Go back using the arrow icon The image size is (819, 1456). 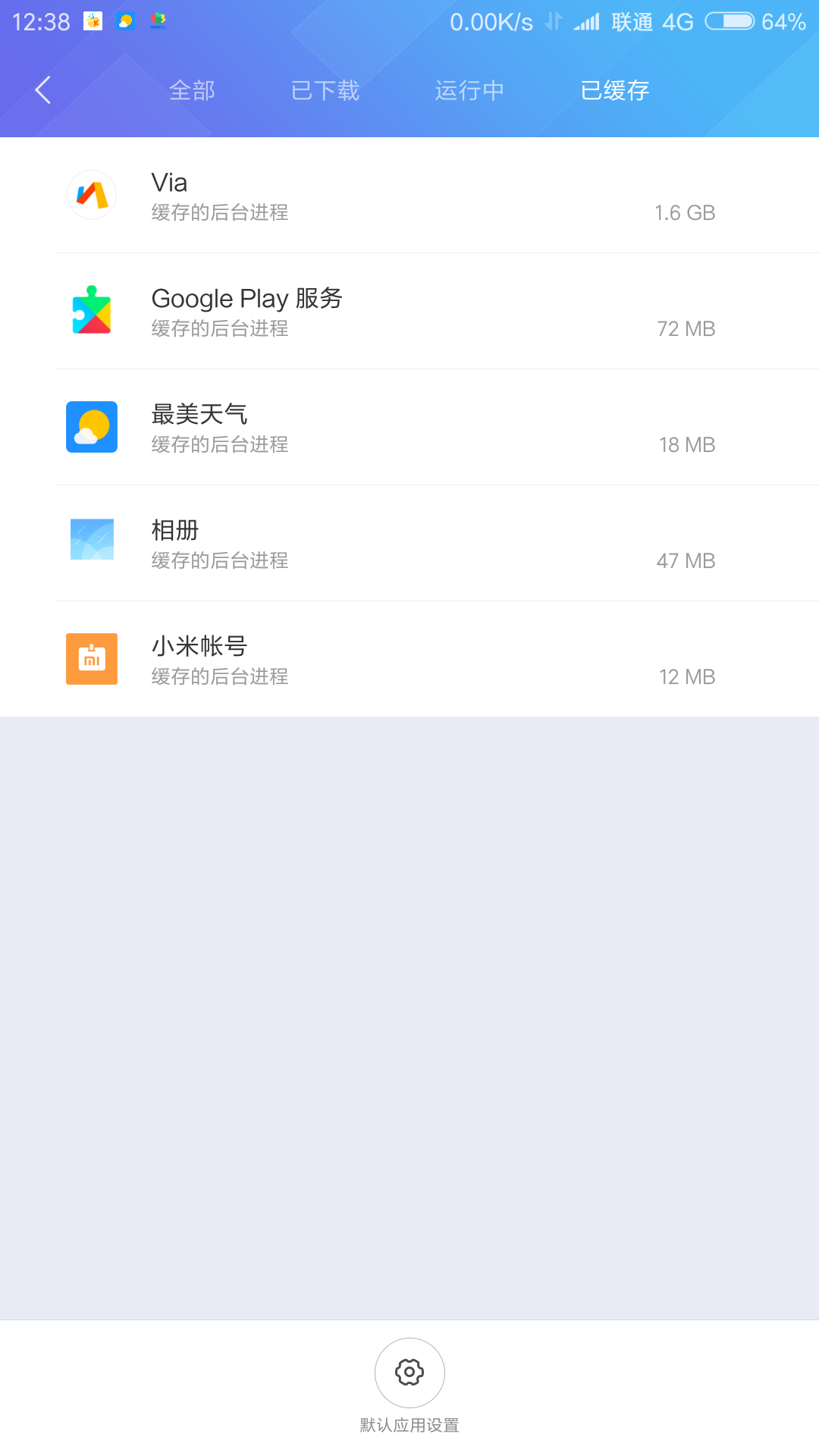[43, 89]
